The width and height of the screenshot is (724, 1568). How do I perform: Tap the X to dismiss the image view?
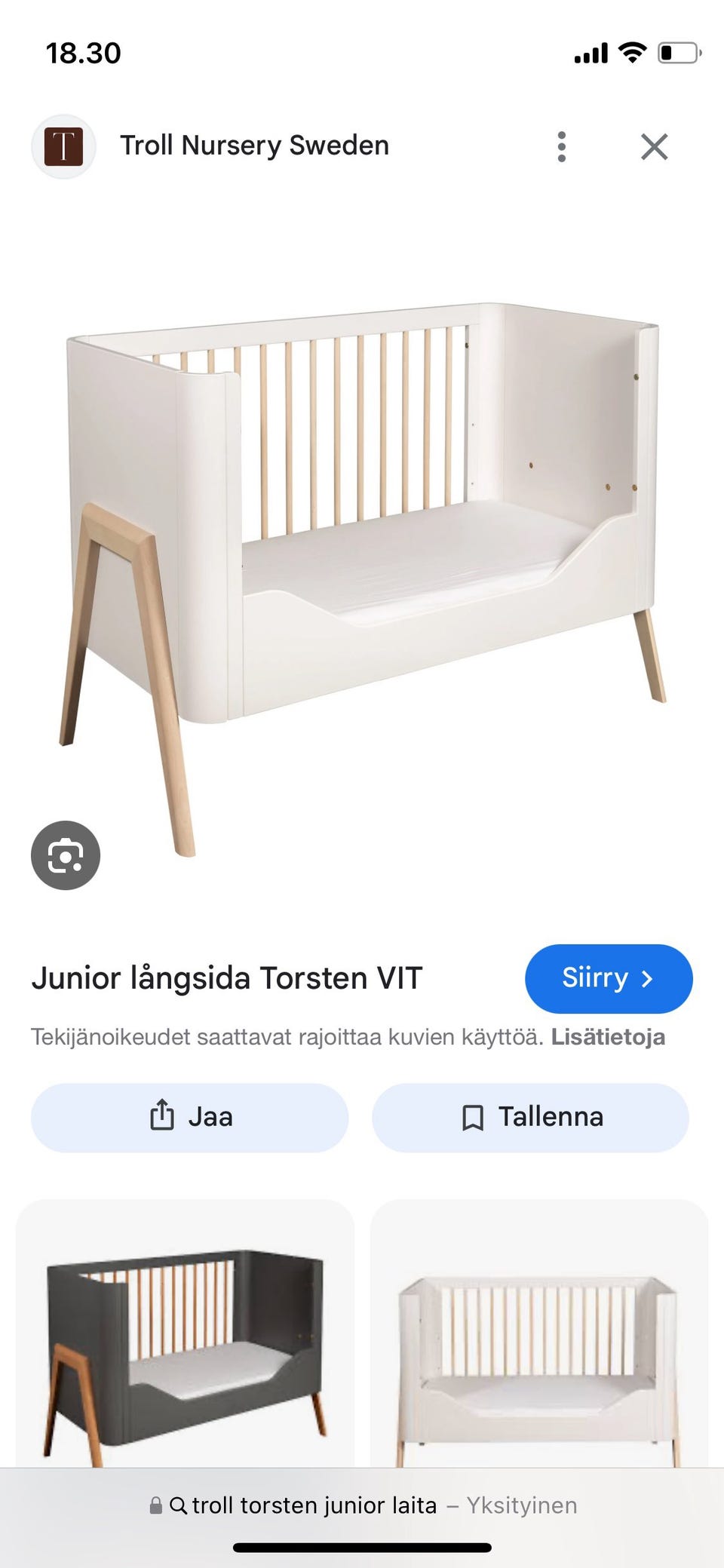pyautogui.click(x=655, y=146)
